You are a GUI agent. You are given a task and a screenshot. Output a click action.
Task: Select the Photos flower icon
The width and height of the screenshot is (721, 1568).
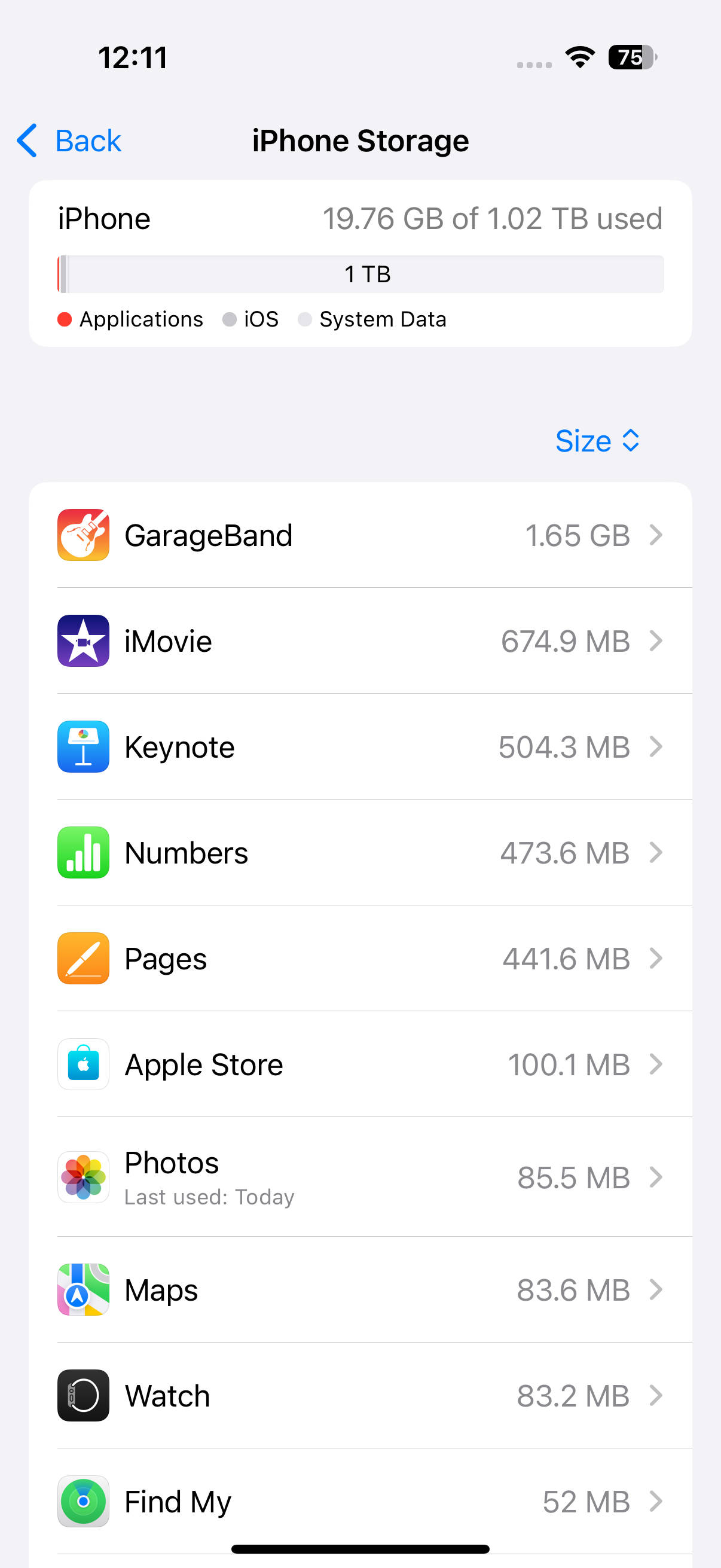point(83,1177)
